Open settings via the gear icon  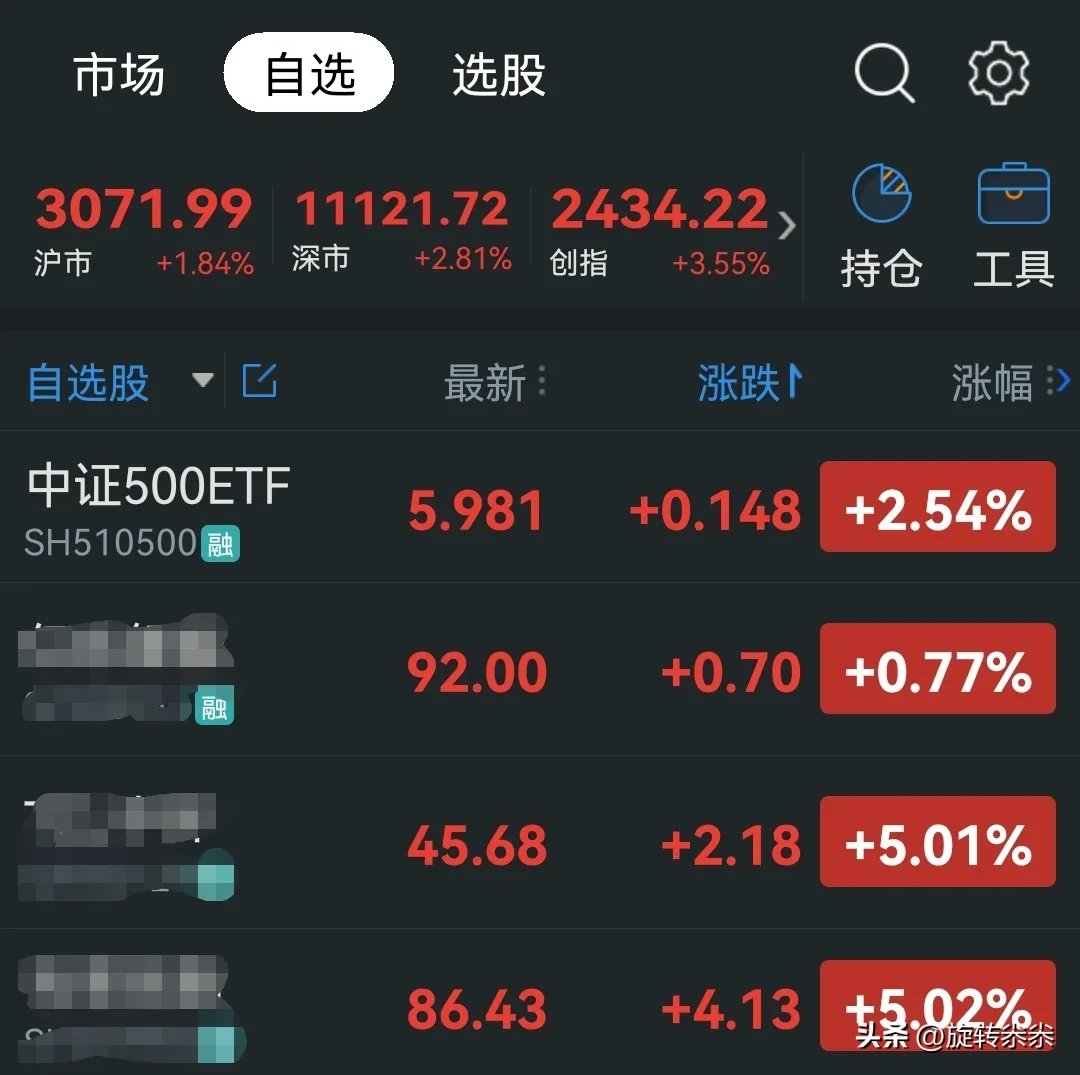pos(998,73)
